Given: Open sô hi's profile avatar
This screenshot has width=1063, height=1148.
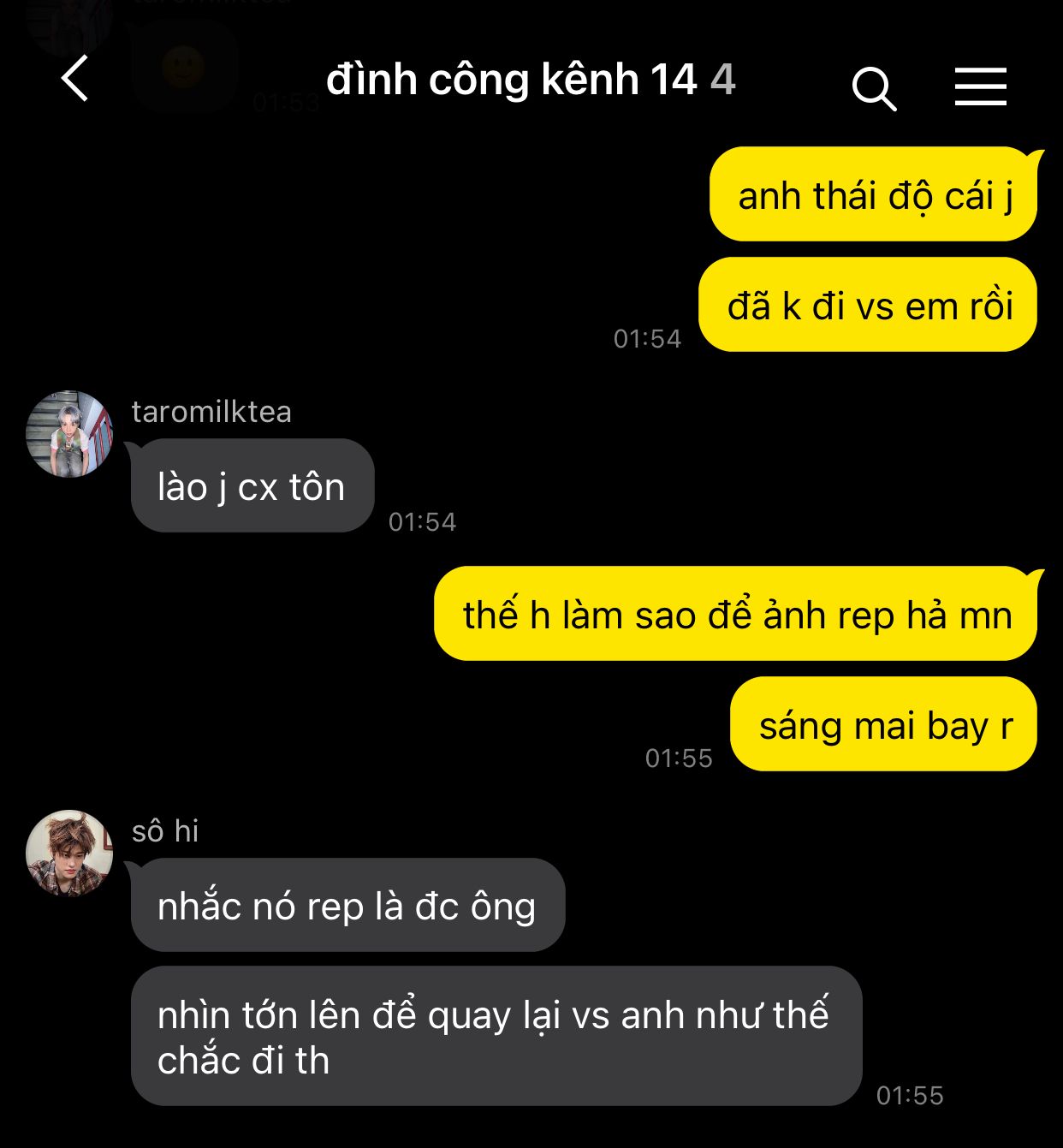Looking at the screenshot, I should (x=69, y=853).
